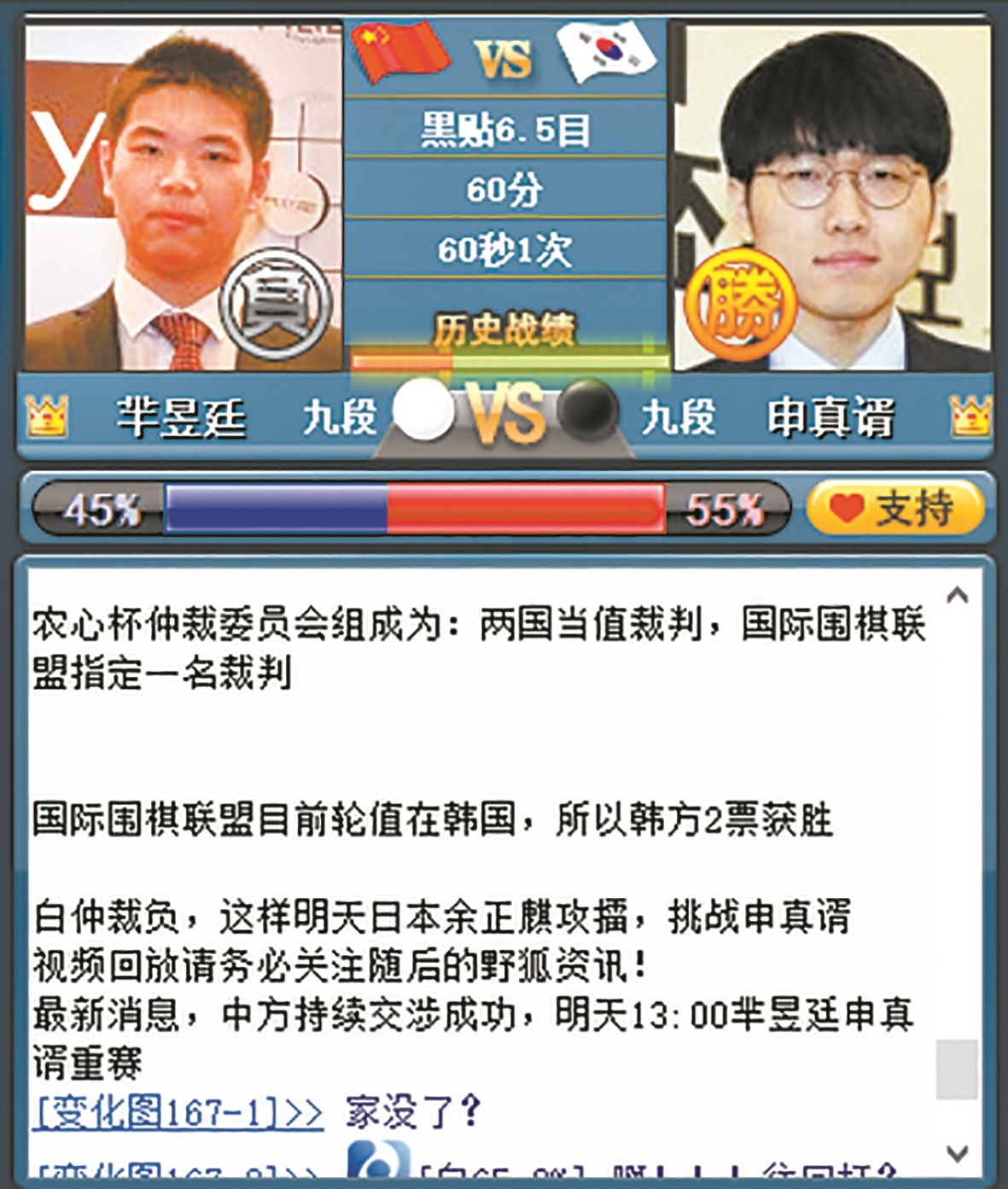Open the 变化图167-1 variation link

[178, 1113]
